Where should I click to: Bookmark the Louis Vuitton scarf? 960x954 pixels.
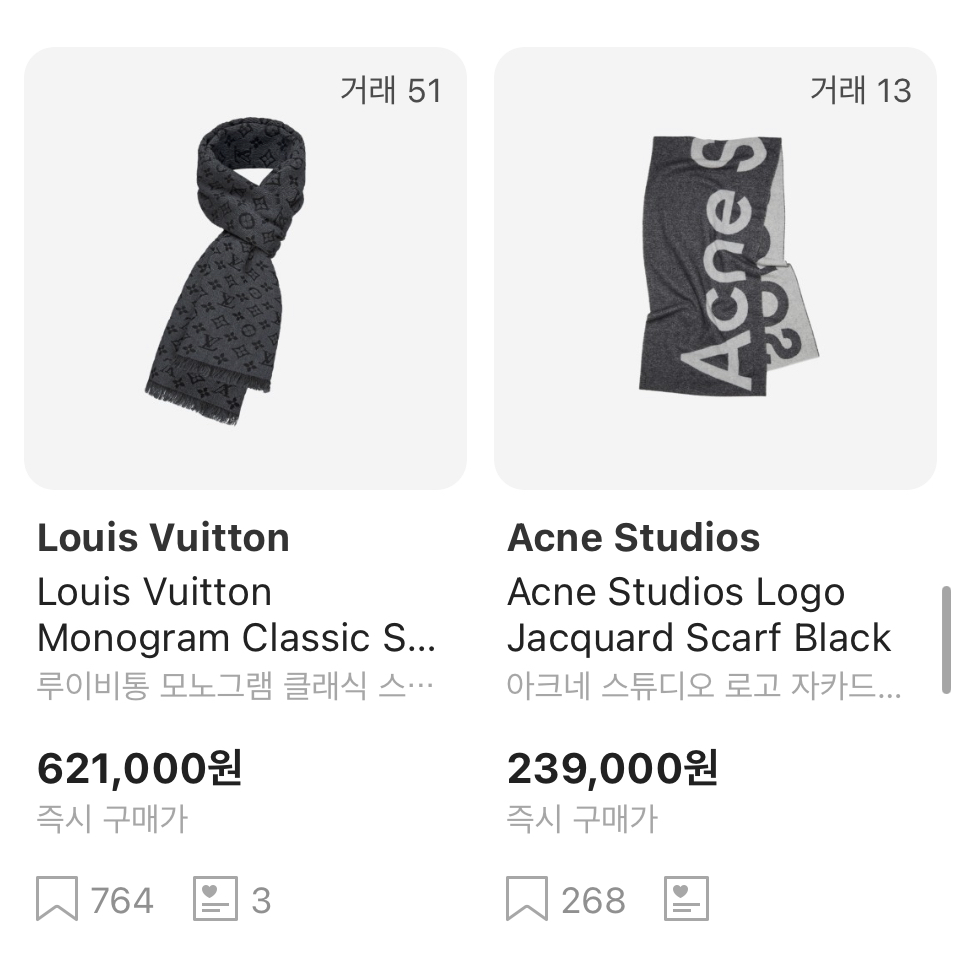pos(57,899)
